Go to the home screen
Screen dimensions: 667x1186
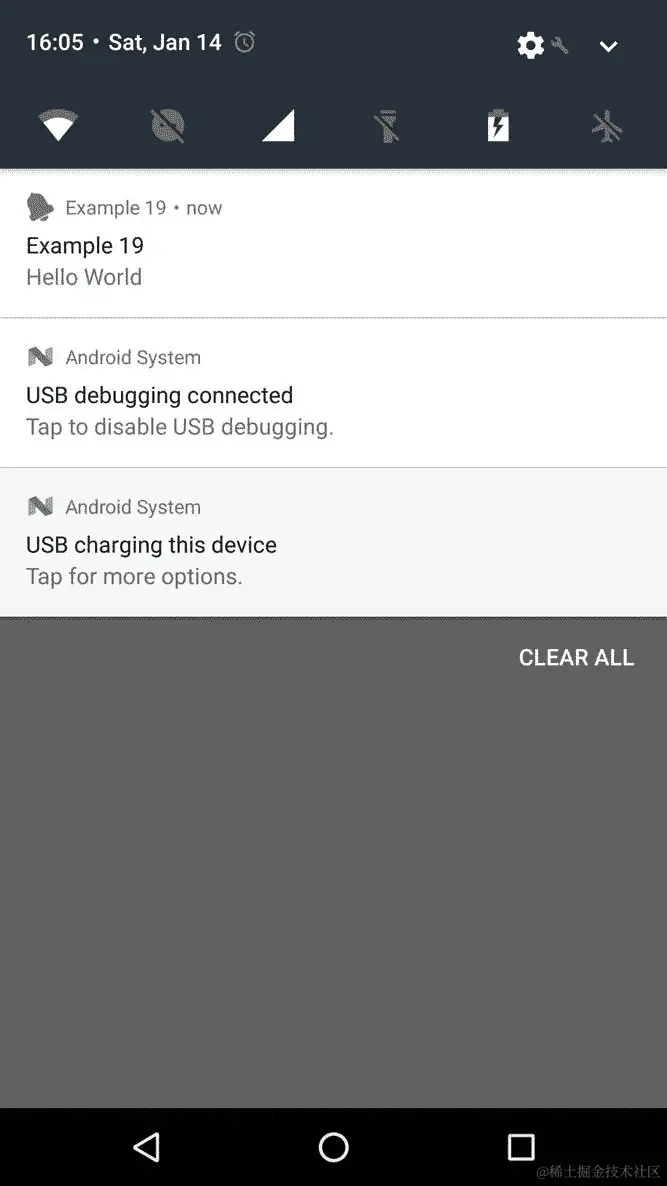pos(333,1146)
